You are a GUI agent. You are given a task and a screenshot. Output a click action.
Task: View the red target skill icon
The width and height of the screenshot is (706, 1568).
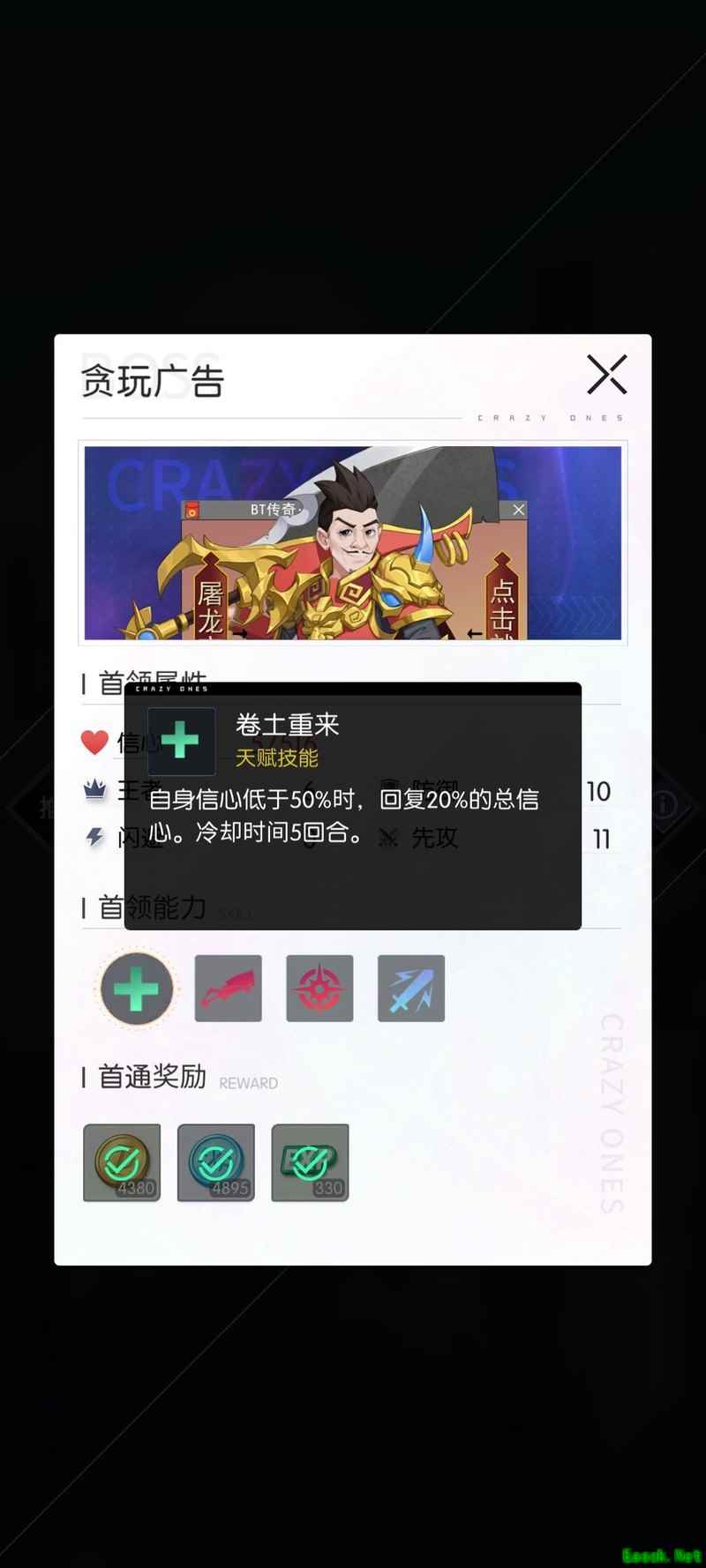click(x=319, y=989)
